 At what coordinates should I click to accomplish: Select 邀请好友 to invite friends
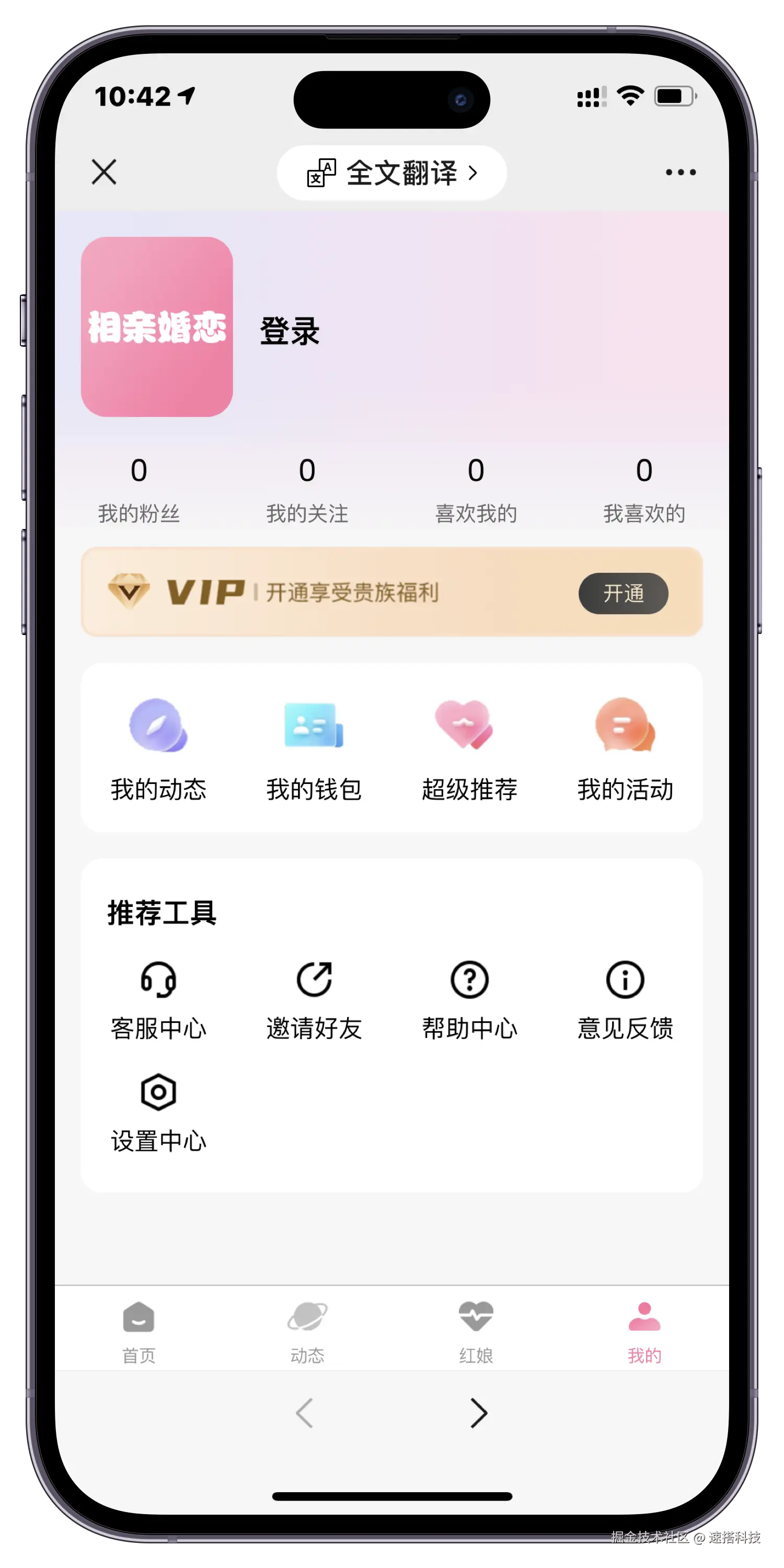click(x=314, y=999)
